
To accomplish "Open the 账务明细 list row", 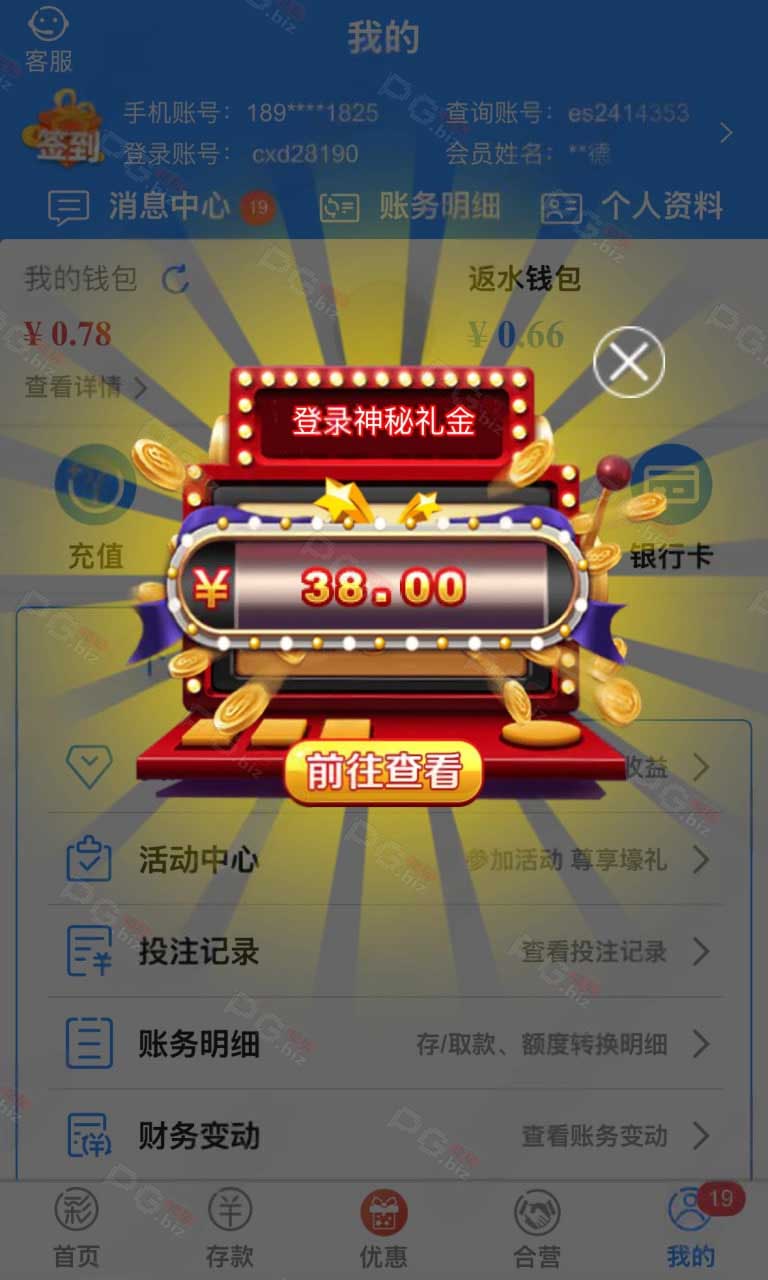I will tap(386, 1044).
